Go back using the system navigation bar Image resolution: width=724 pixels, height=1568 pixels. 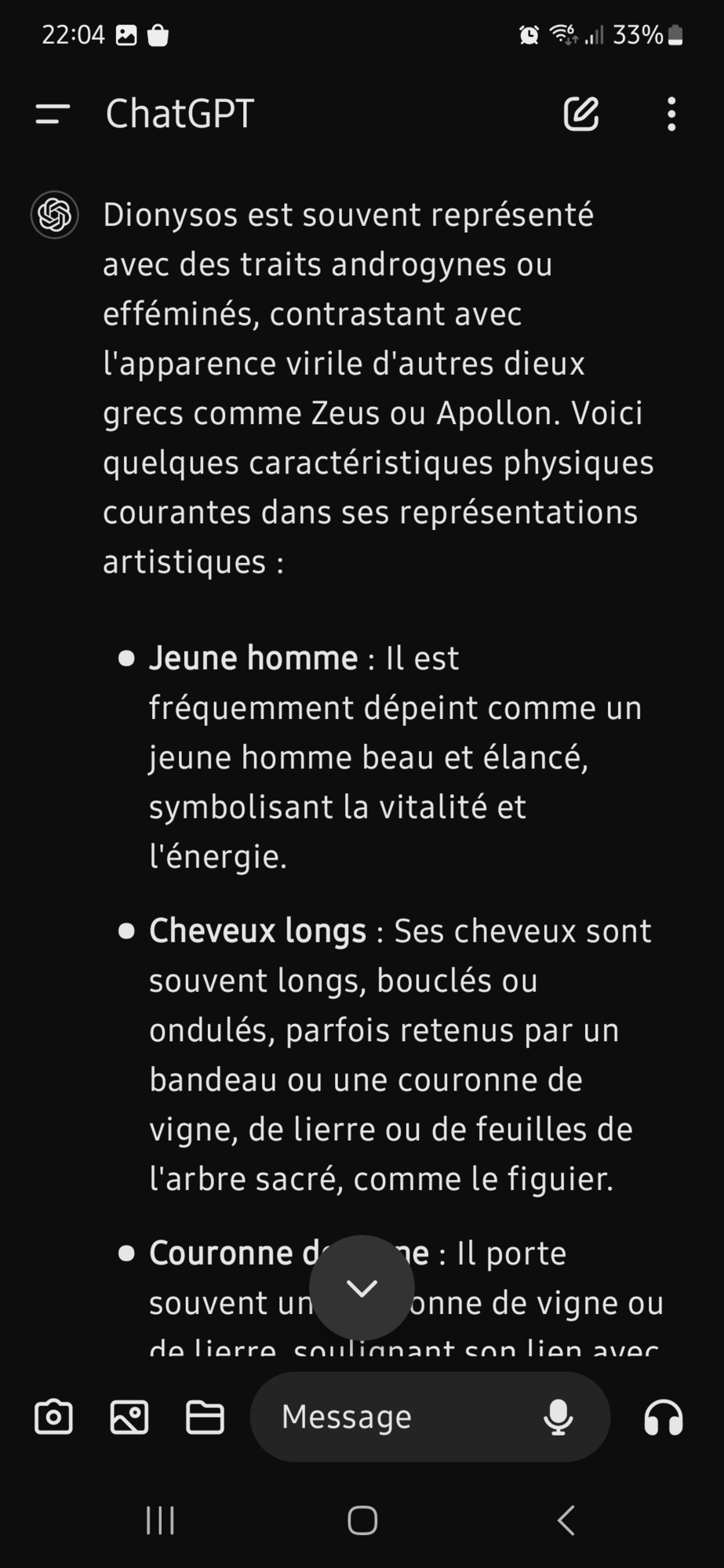pyautogui.click(x=566, y=1520)
